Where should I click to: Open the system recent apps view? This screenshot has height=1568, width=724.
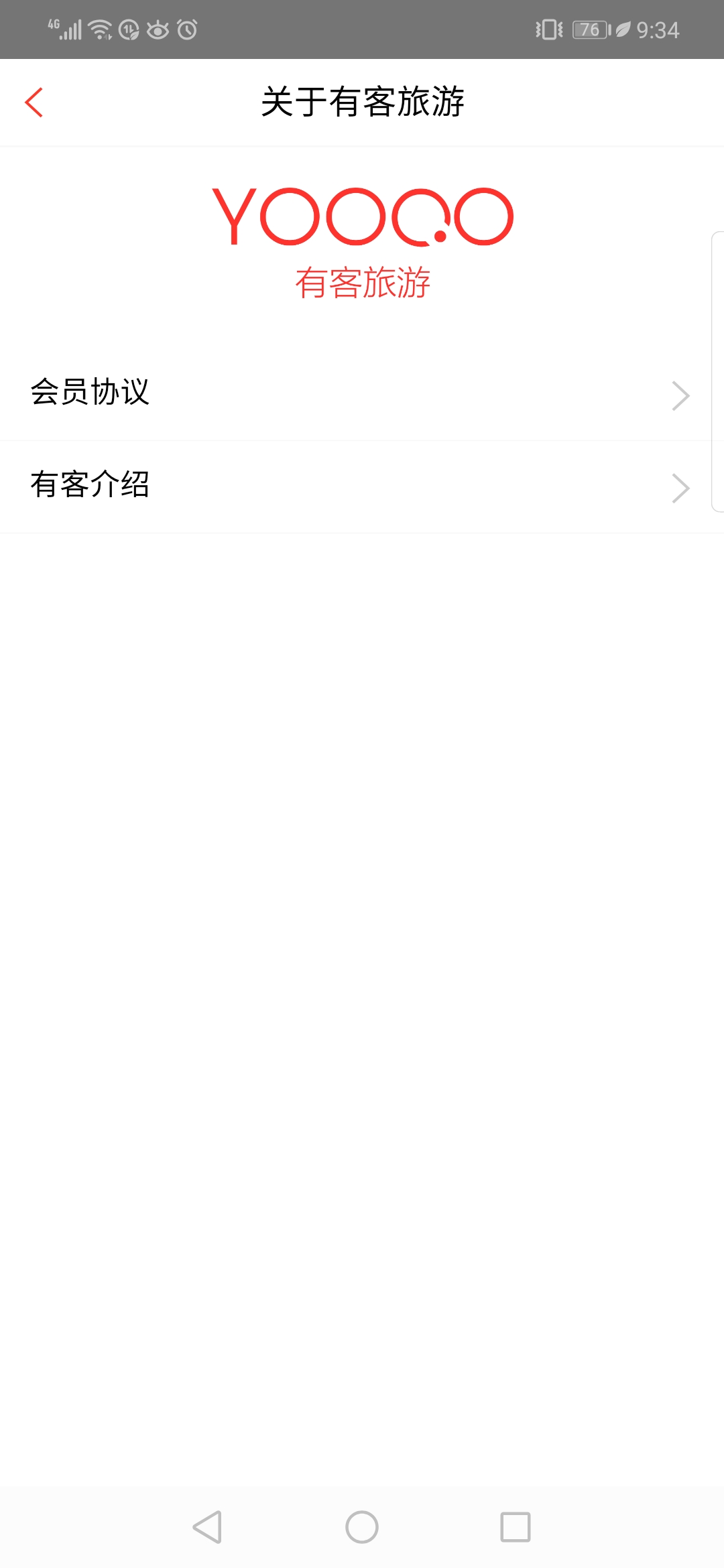point(516,1527)
